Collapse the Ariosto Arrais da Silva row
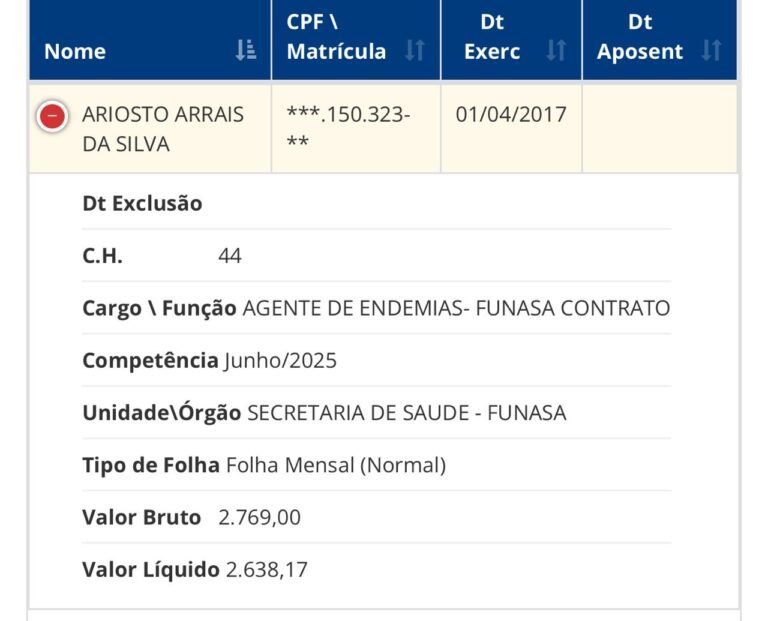Screen dimensions: 768x621 pyautogui.click(x=52, y=117)
